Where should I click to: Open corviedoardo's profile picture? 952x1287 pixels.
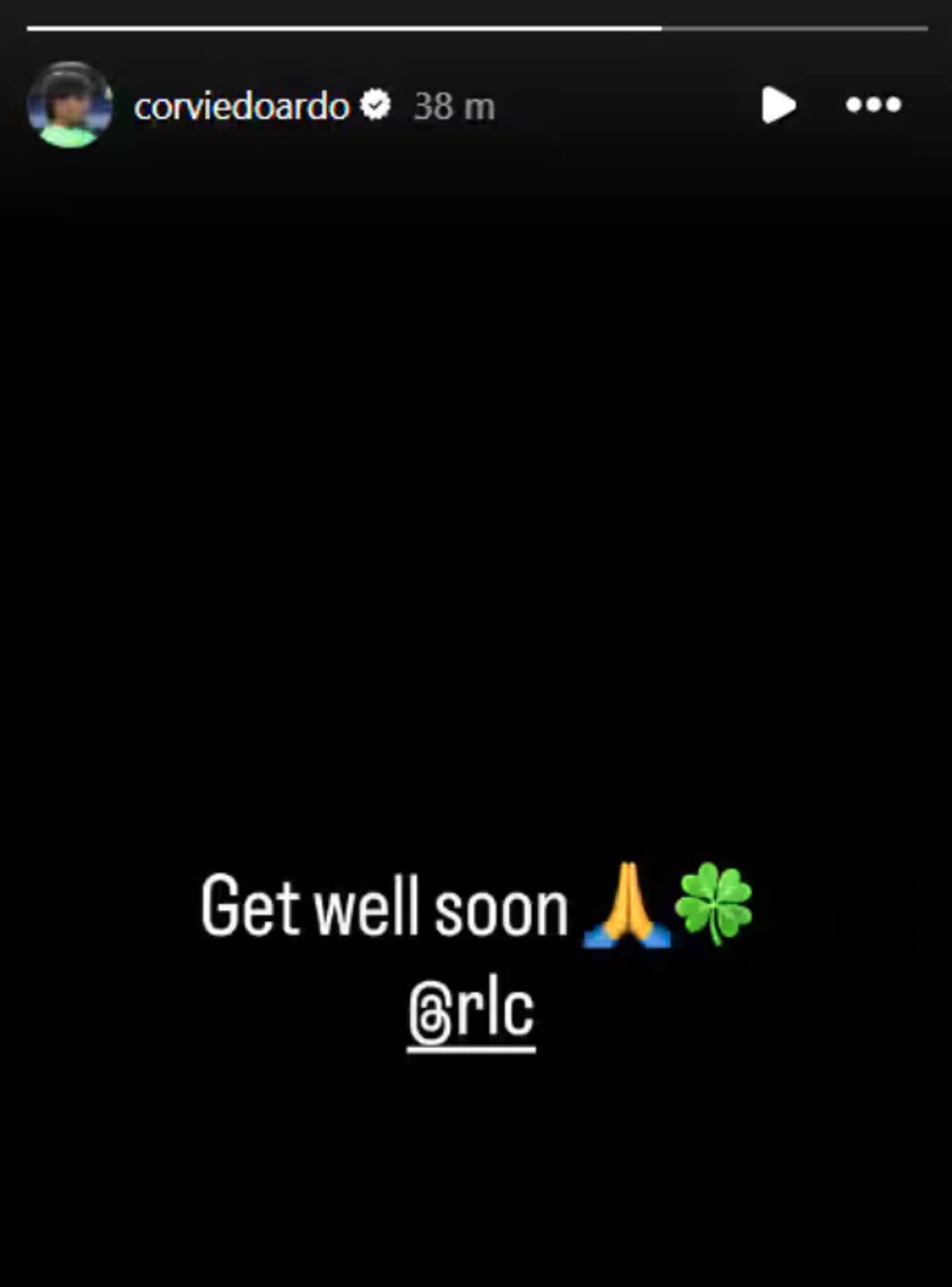(70, 105)
